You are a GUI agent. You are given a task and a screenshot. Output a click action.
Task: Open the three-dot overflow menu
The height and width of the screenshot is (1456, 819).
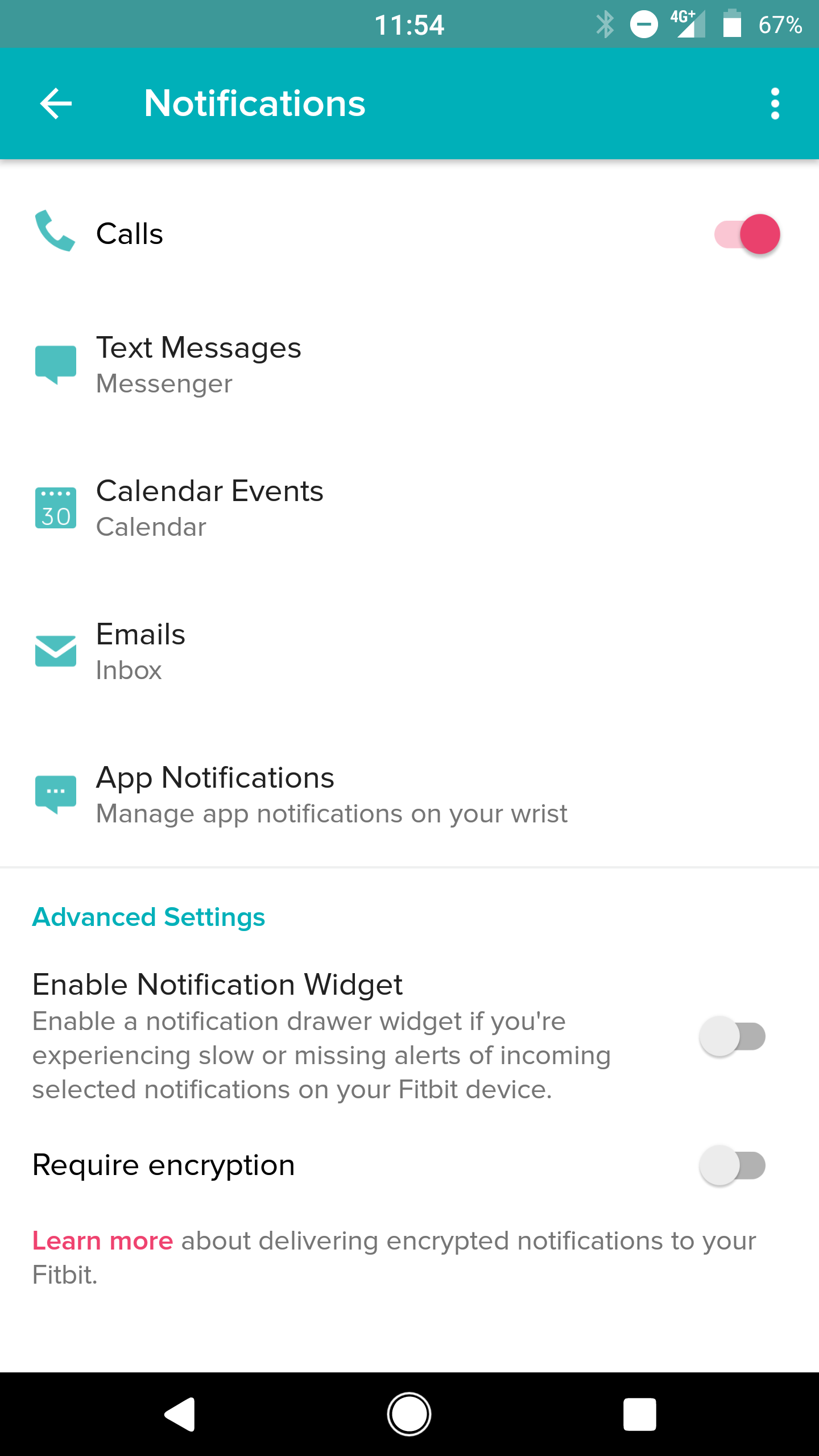tap(775, 104)
